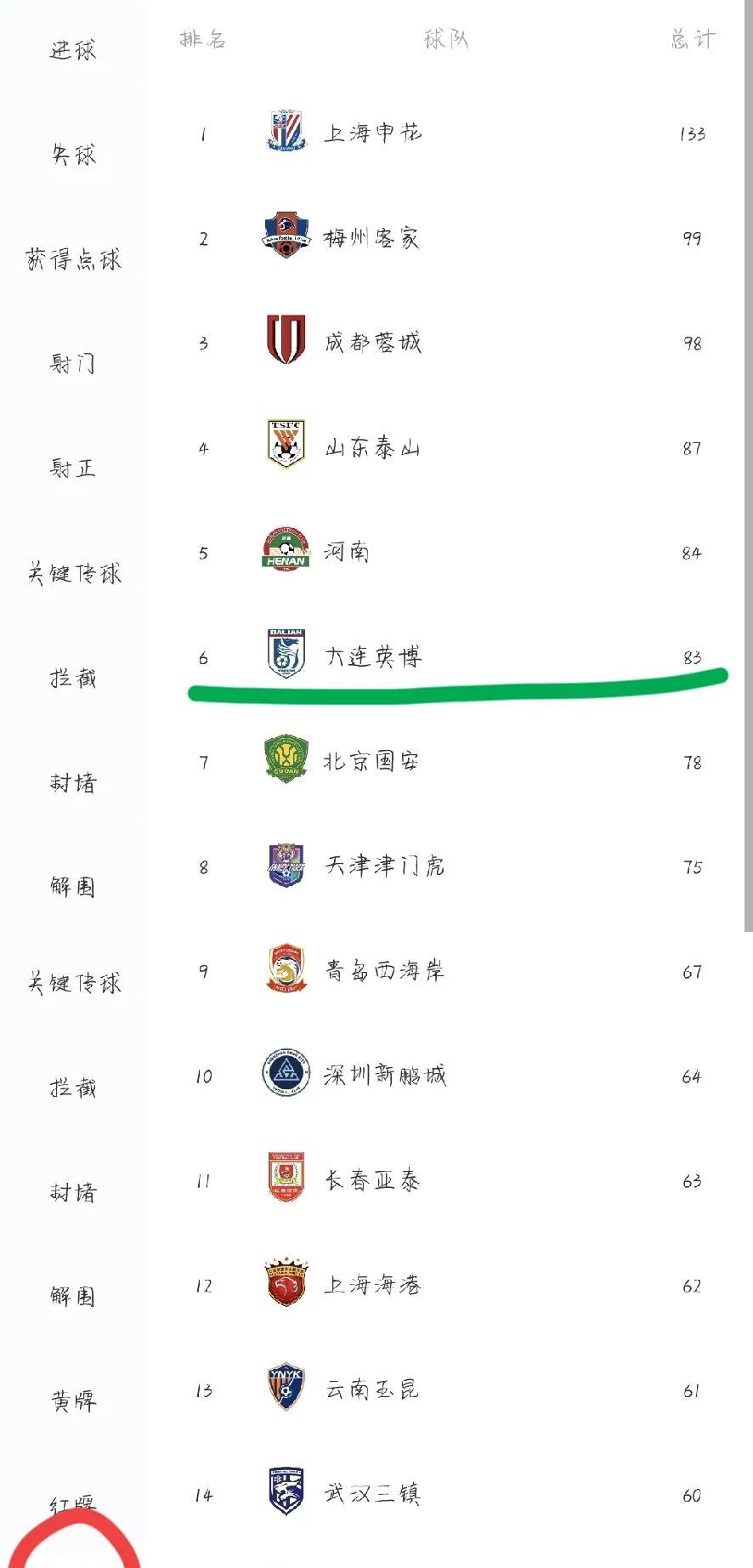The height and width of the screenshot is (1568, 753).
Task: Show the 射门 statistics list
Action: pyautogui.click(x=72, y=364)
